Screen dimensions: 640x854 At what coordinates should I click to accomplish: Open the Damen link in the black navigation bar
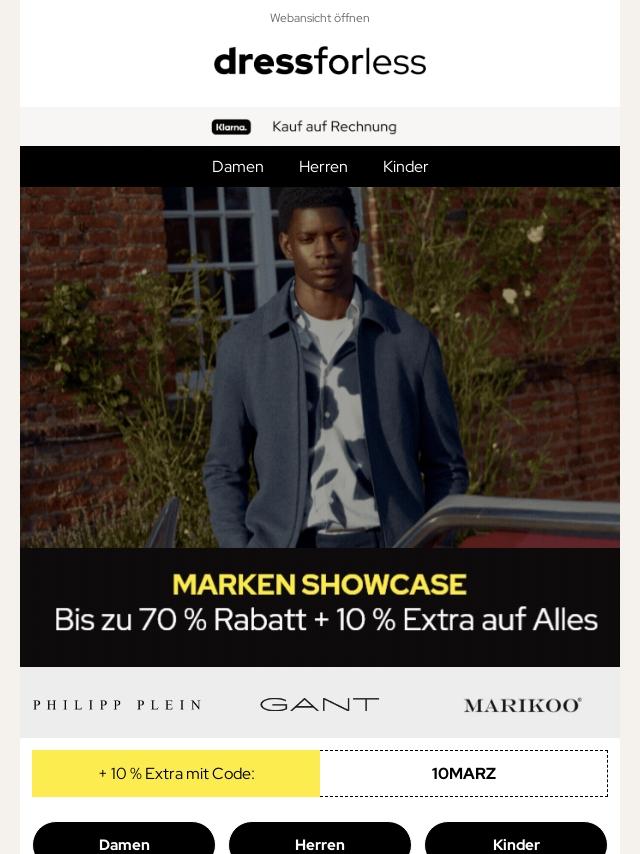(238, 167)
